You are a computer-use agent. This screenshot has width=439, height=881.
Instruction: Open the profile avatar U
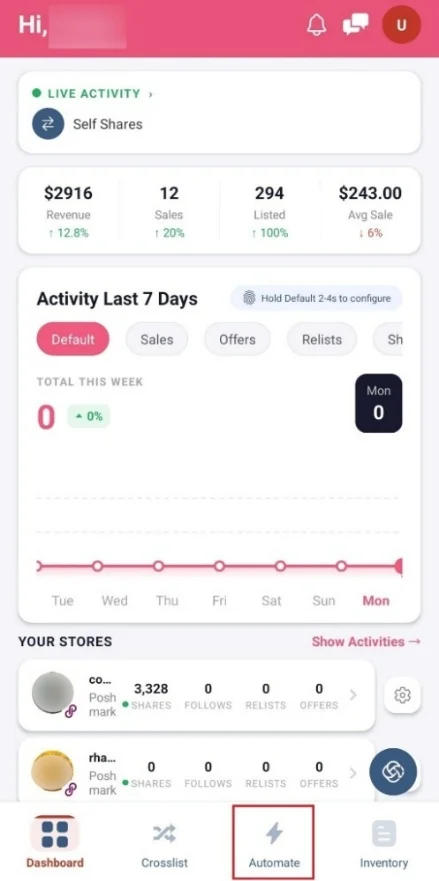[x=401, y=25]
